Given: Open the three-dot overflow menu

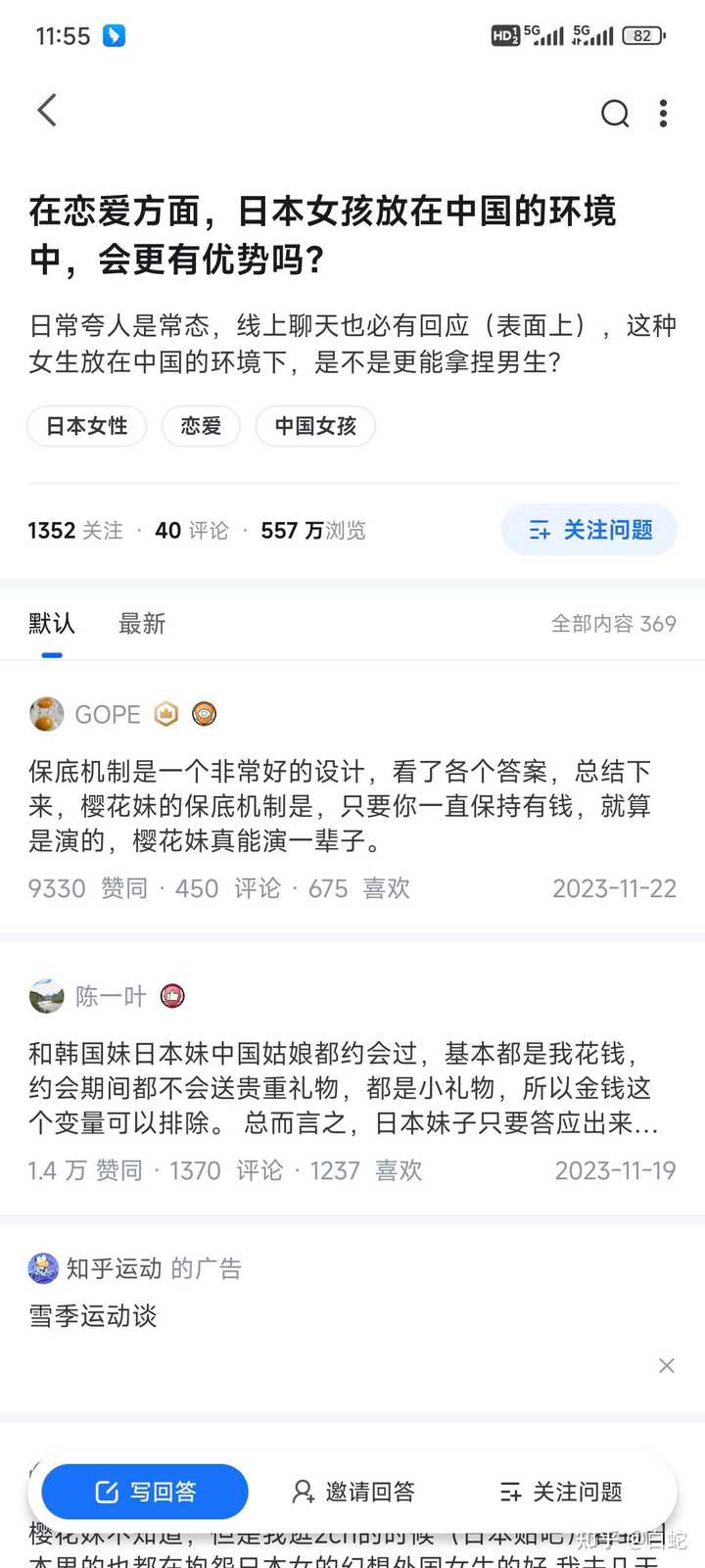Looking at the screenshot, I should tap(664, 114).
